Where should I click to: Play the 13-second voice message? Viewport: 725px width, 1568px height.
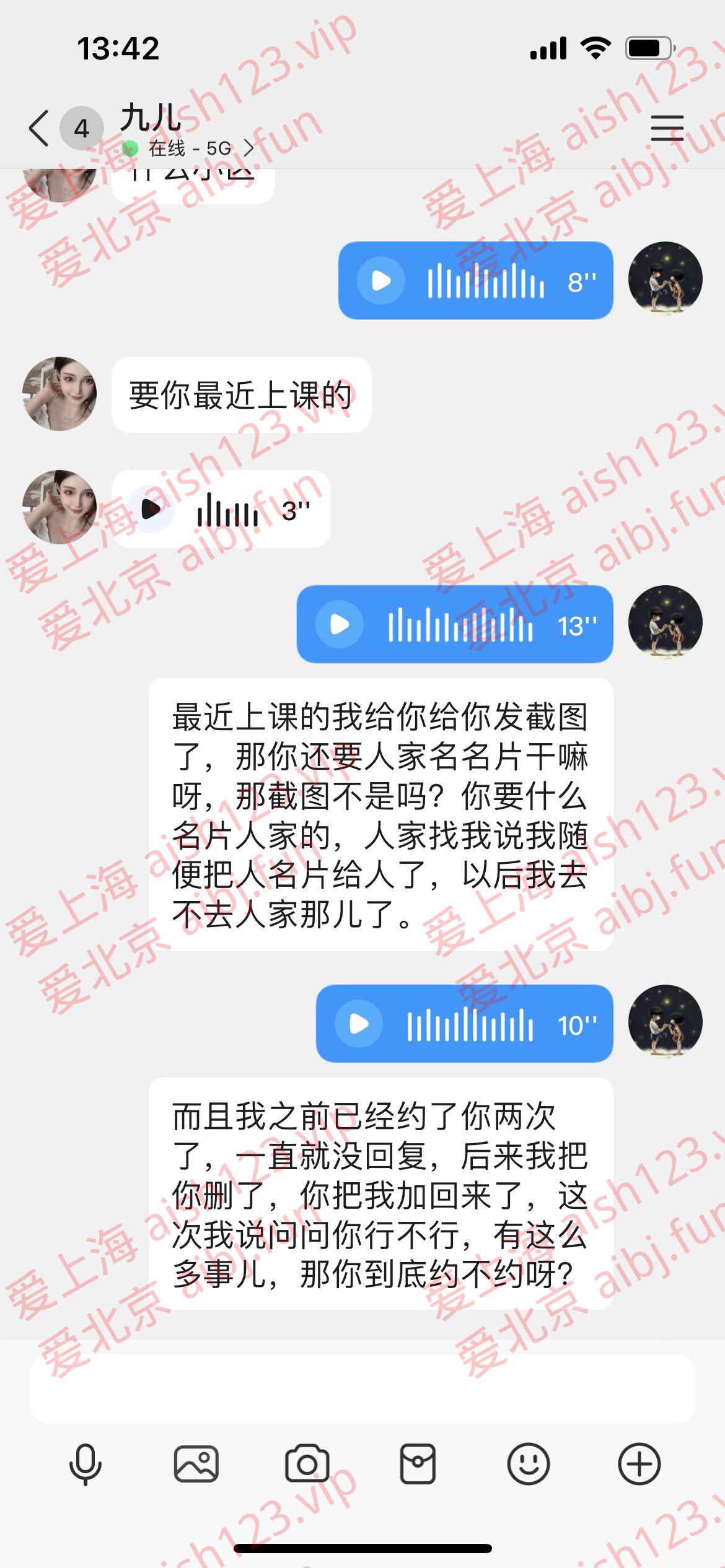(340, 624)
